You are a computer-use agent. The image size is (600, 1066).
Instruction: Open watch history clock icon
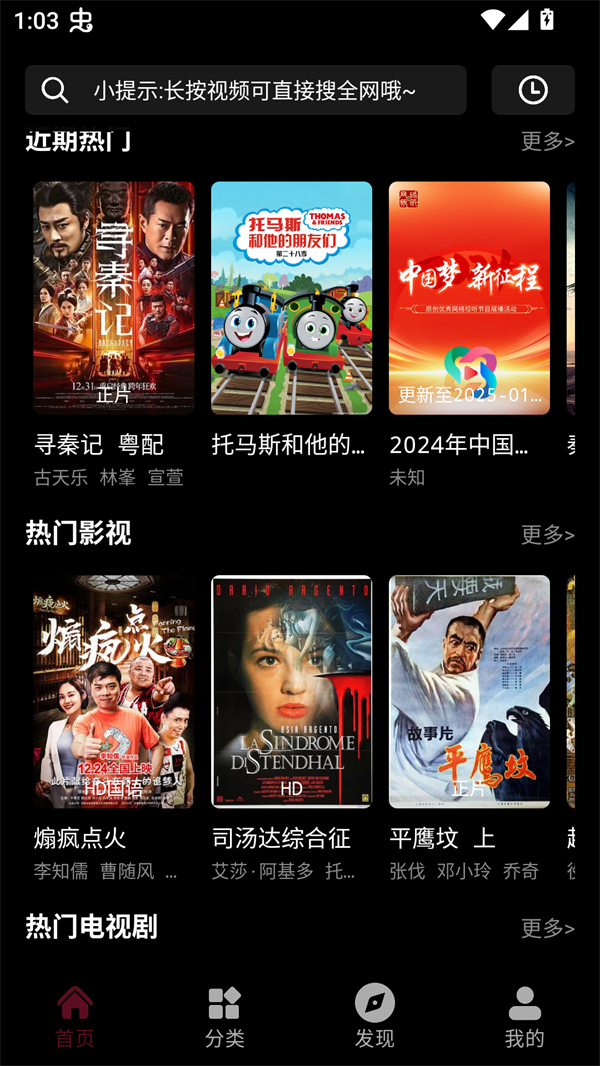point(533,90)
